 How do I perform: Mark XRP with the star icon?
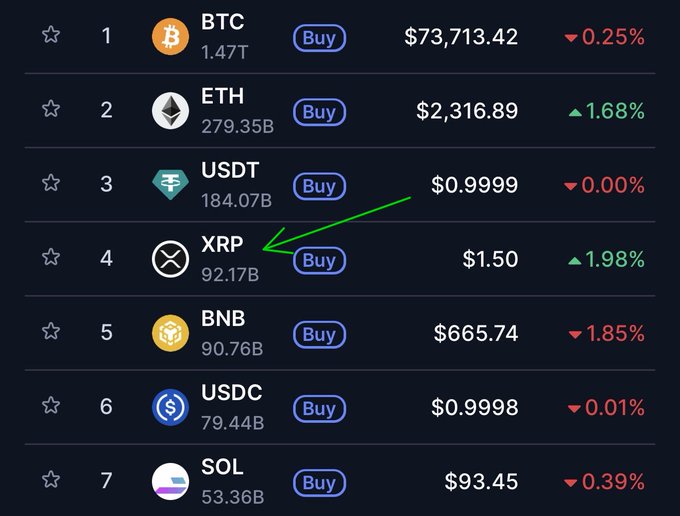51,258
